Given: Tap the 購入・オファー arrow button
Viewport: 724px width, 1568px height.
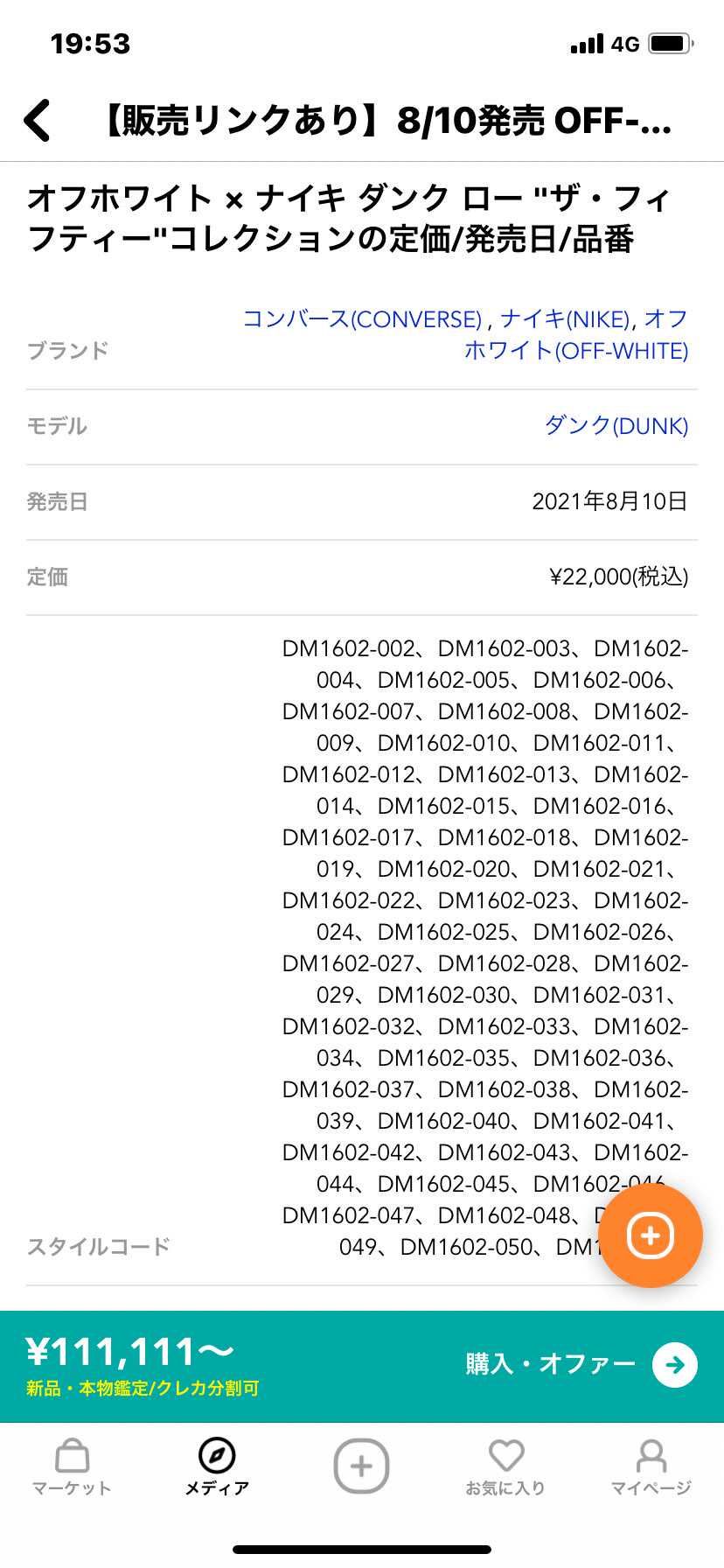Looking at the screenshot, I should pyautogui.click(x=674, y=1365).
